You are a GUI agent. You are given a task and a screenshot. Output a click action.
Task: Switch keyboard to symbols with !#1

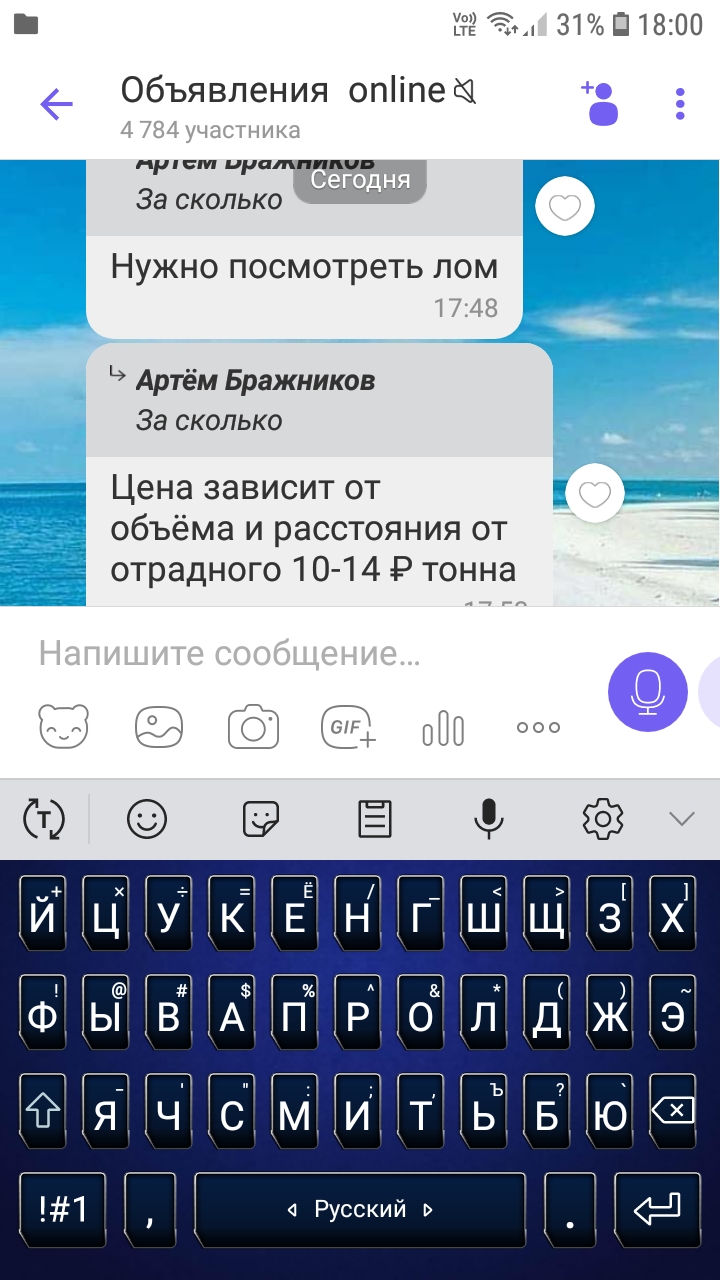64,1211
